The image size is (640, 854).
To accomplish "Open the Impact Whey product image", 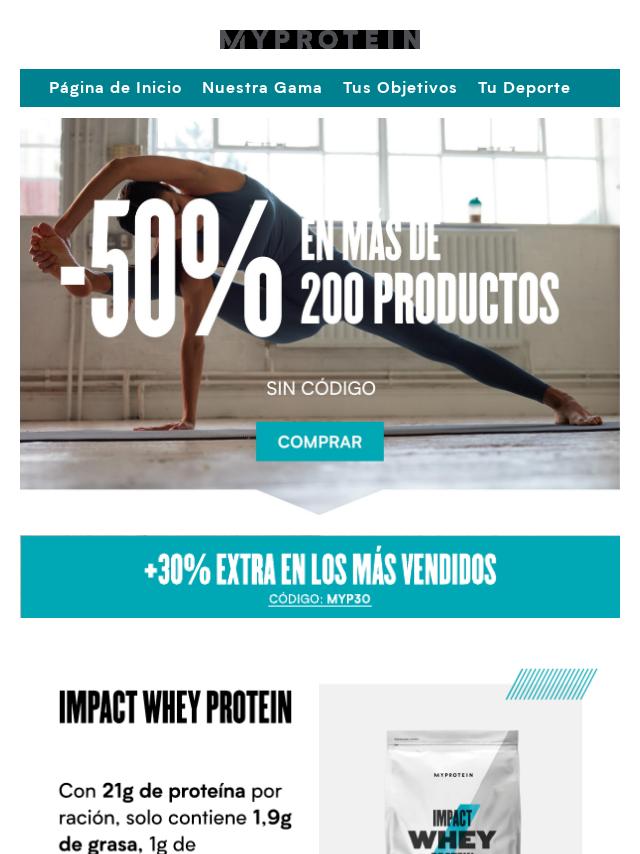I will pos(452,780).
